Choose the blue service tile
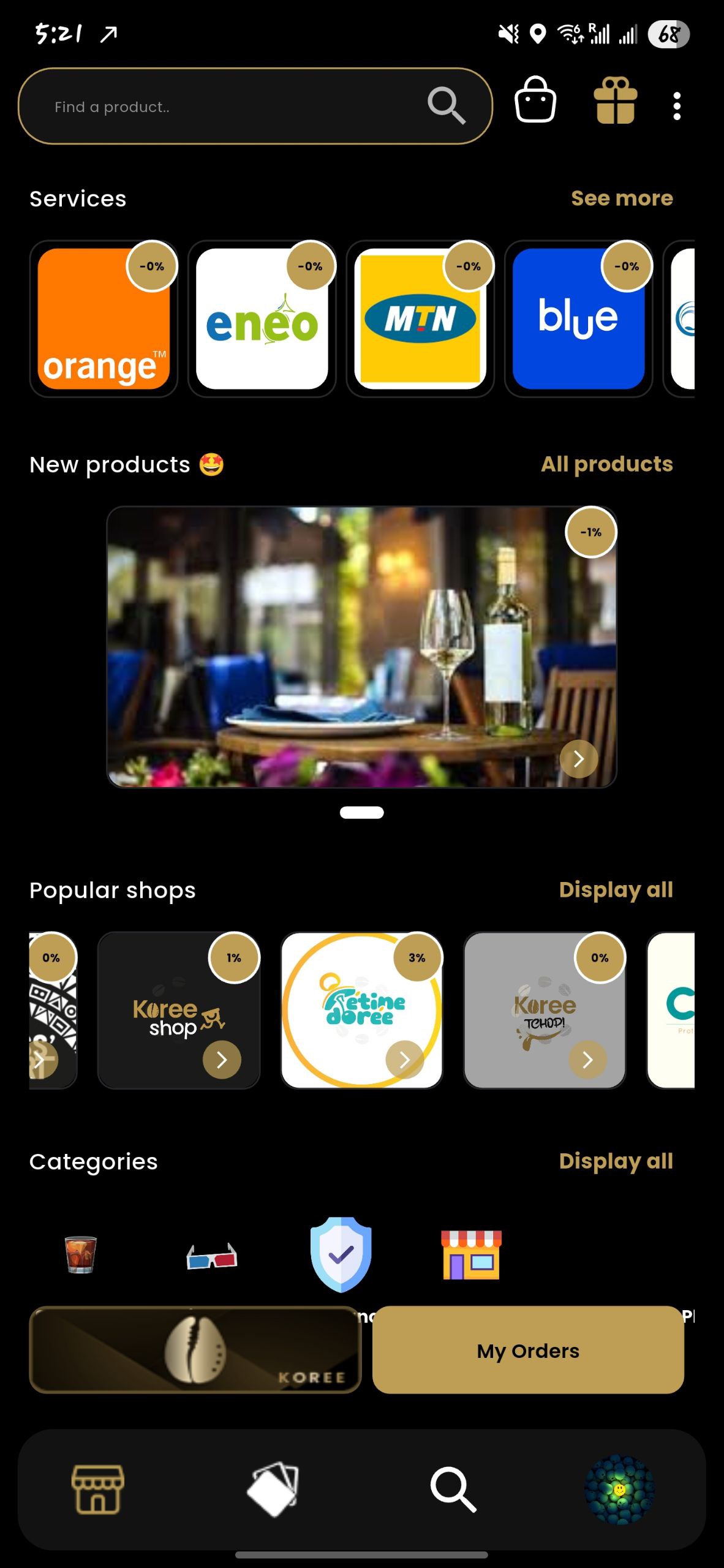Viewport: 724px width, 1568px height. tap(578, 318)
